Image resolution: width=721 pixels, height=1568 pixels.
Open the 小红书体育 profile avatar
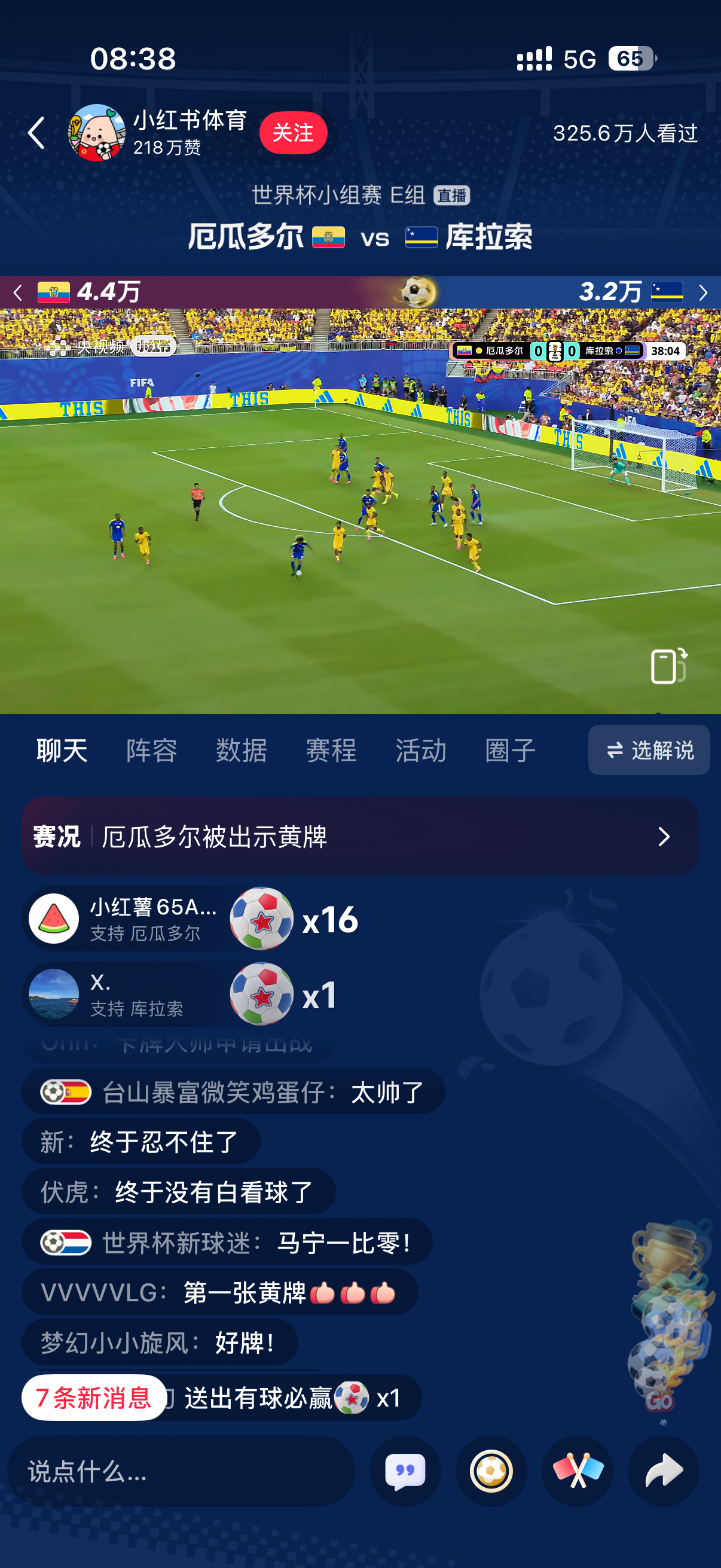pyautogui.click(x=97, y=133)
